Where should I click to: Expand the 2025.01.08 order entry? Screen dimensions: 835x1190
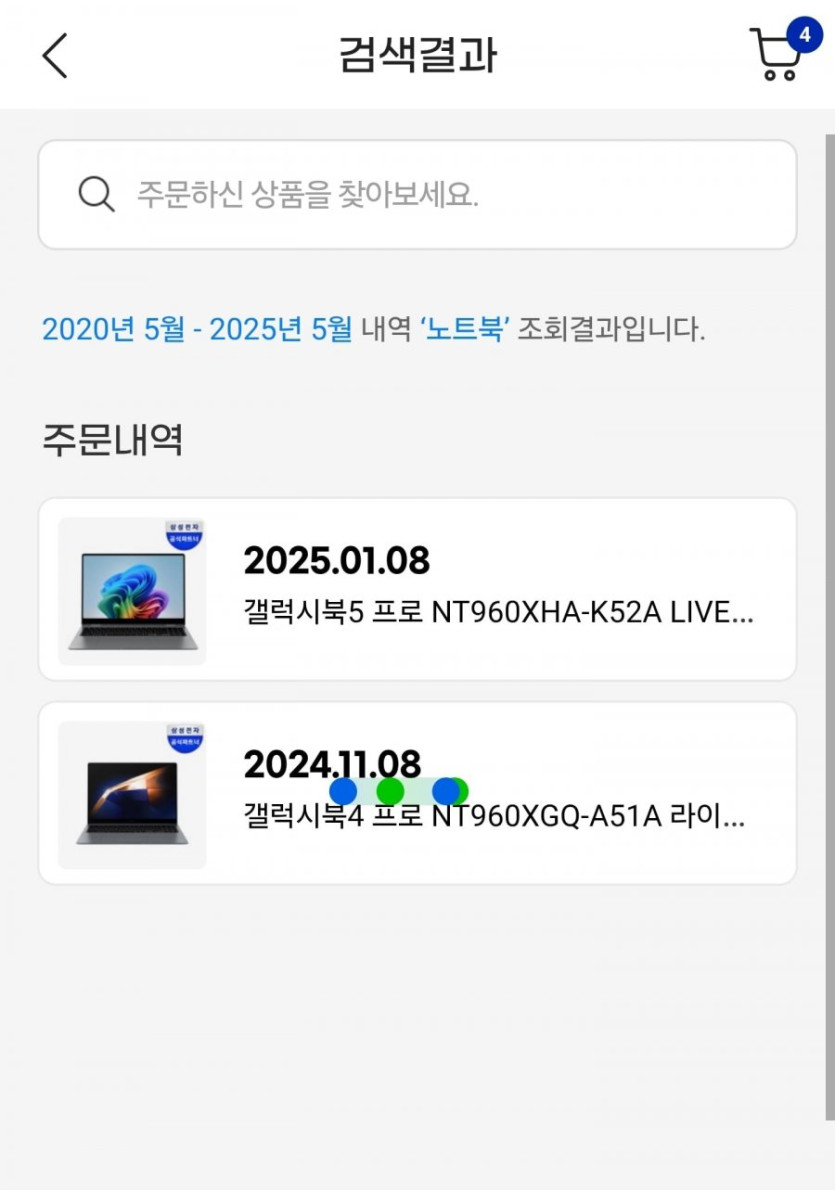click(x=417, y=590)
